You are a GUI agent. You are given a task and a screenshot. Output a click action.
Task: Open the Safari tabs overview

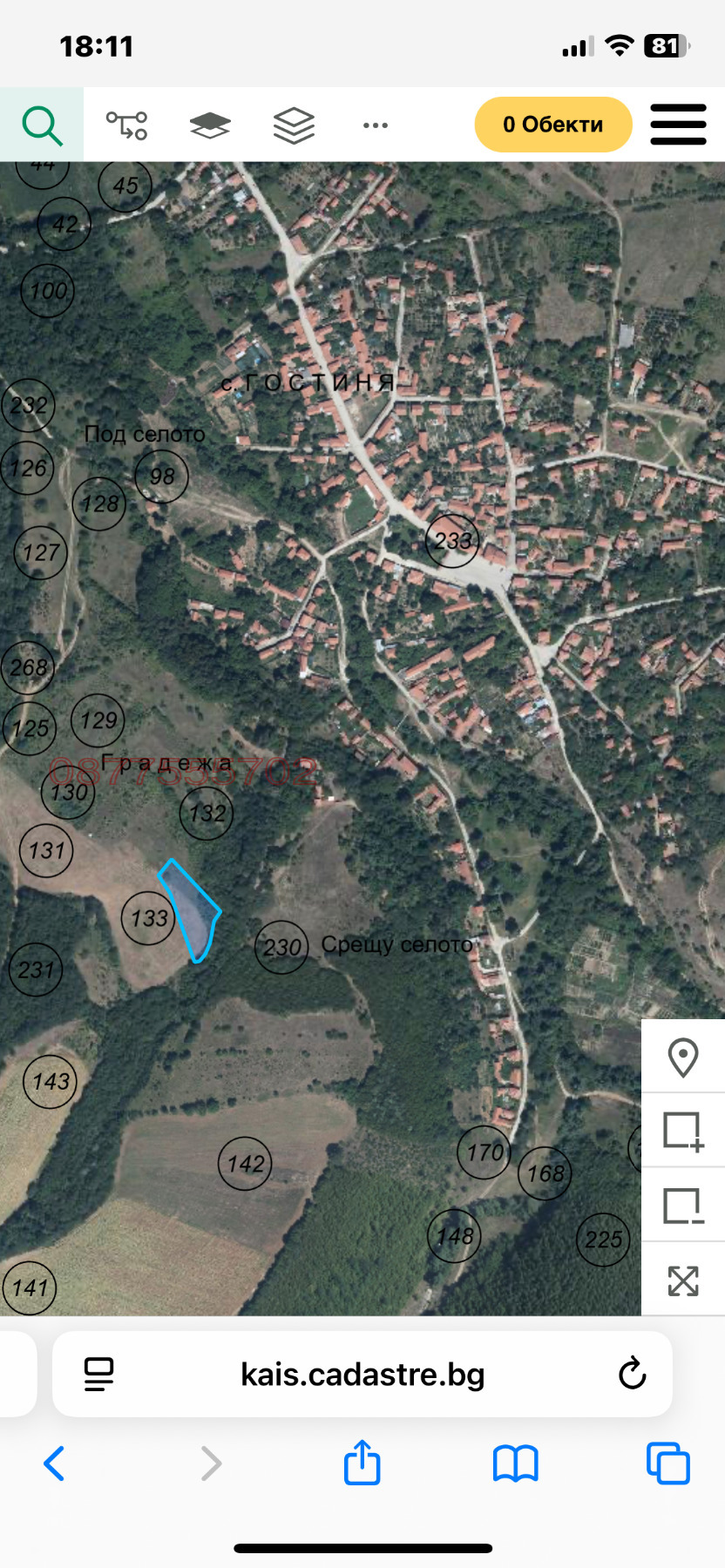(667, 1463)
